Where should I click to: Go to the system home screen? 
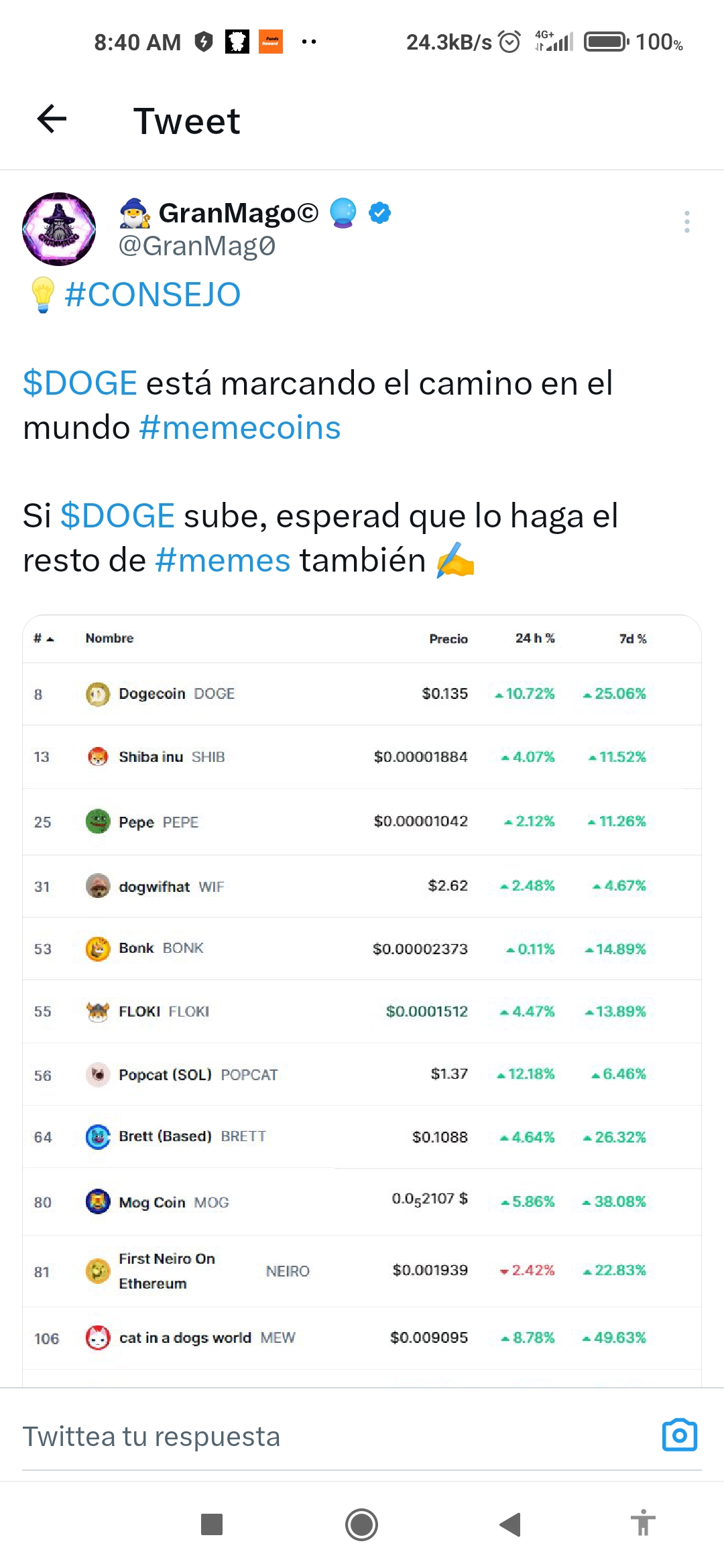[361, 1524]
